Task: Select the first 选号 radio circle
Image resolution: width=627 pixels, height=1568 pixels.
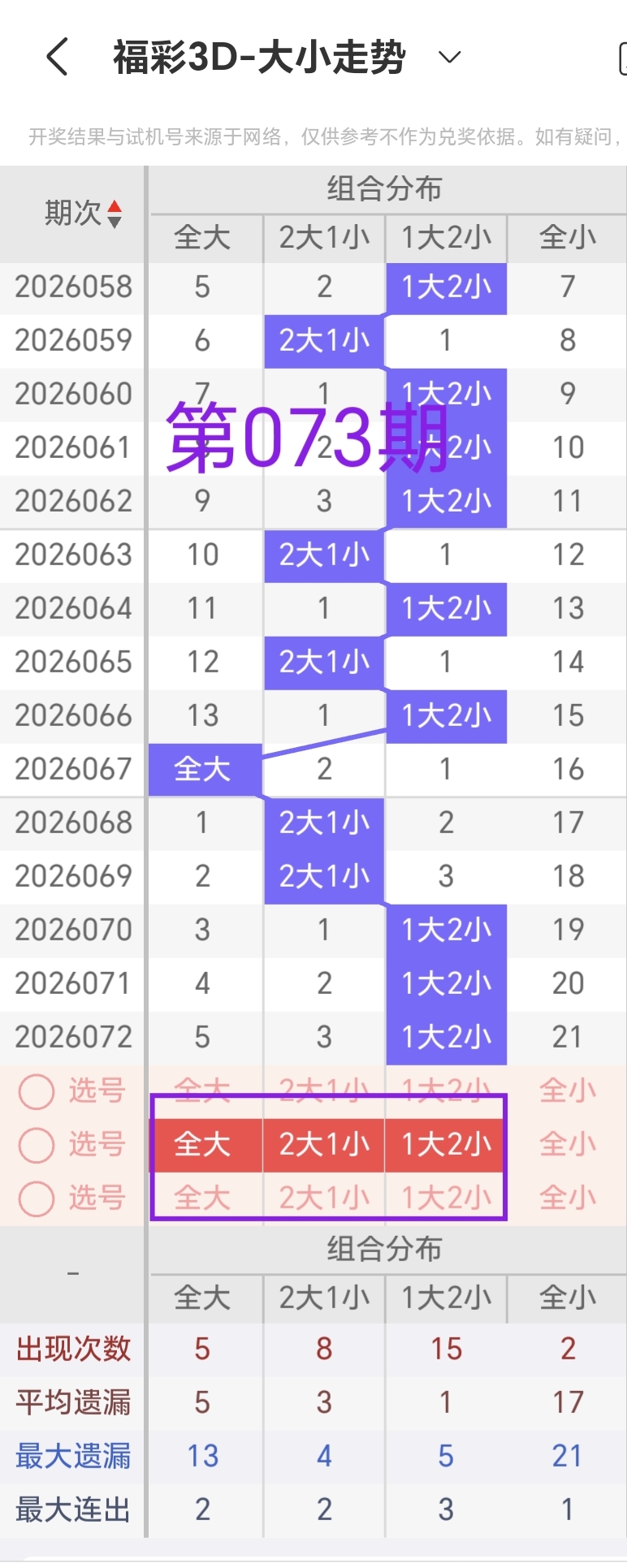Action: coord(36,1091)
